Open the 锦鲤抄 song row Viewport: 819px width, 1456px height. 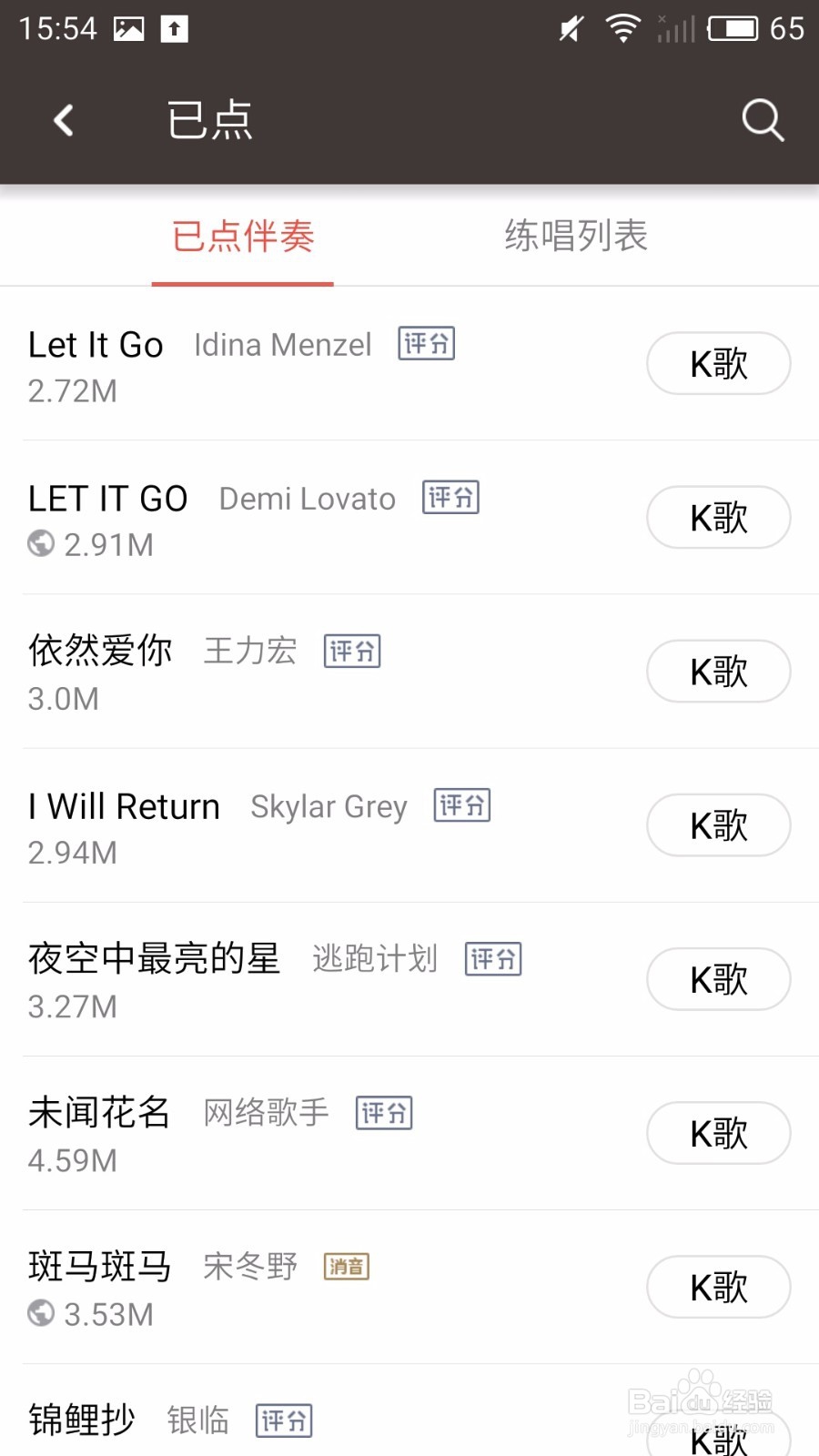[82, 1420]
